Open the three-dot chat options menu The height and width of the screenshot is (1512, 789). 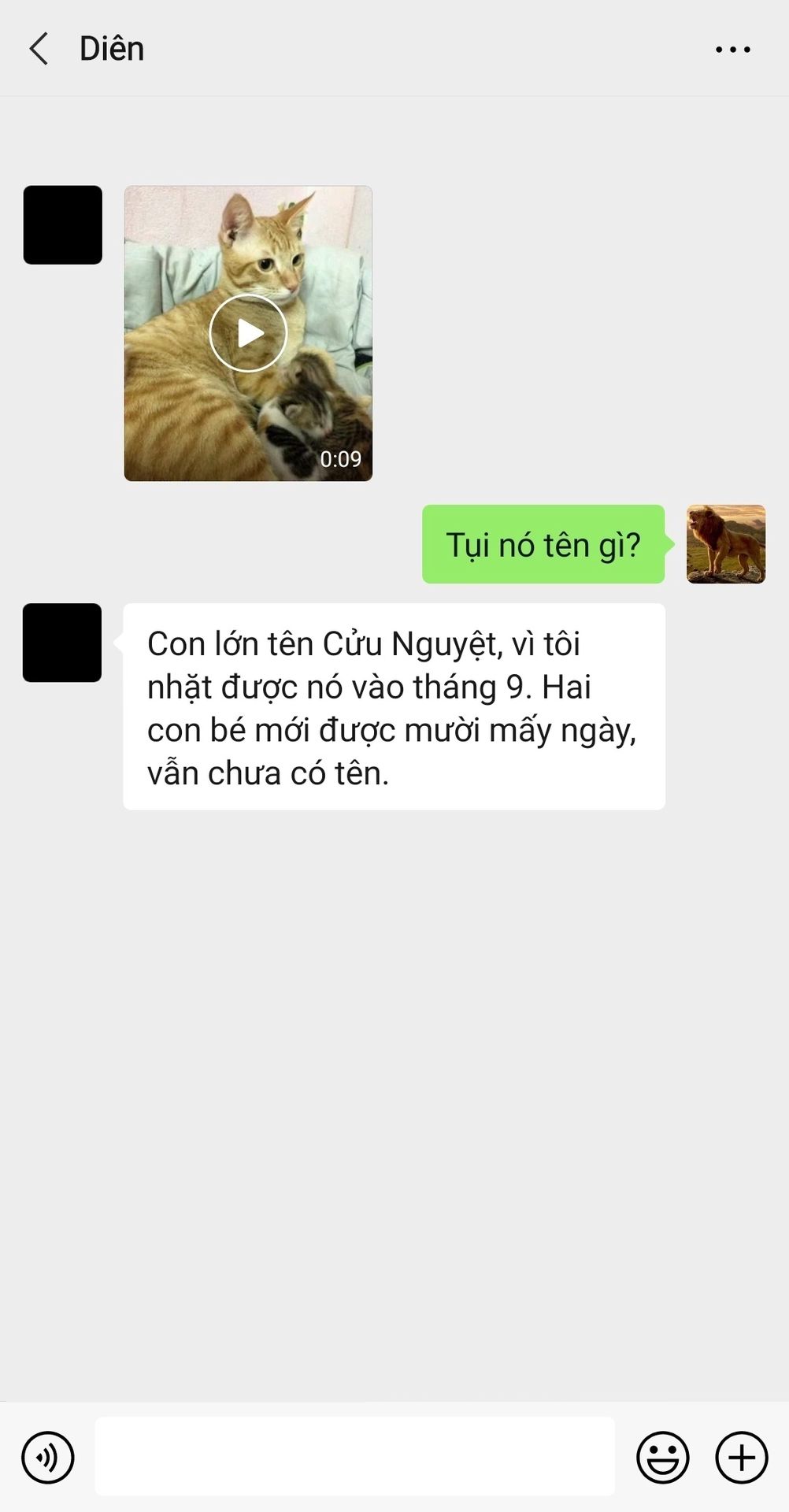732,50
